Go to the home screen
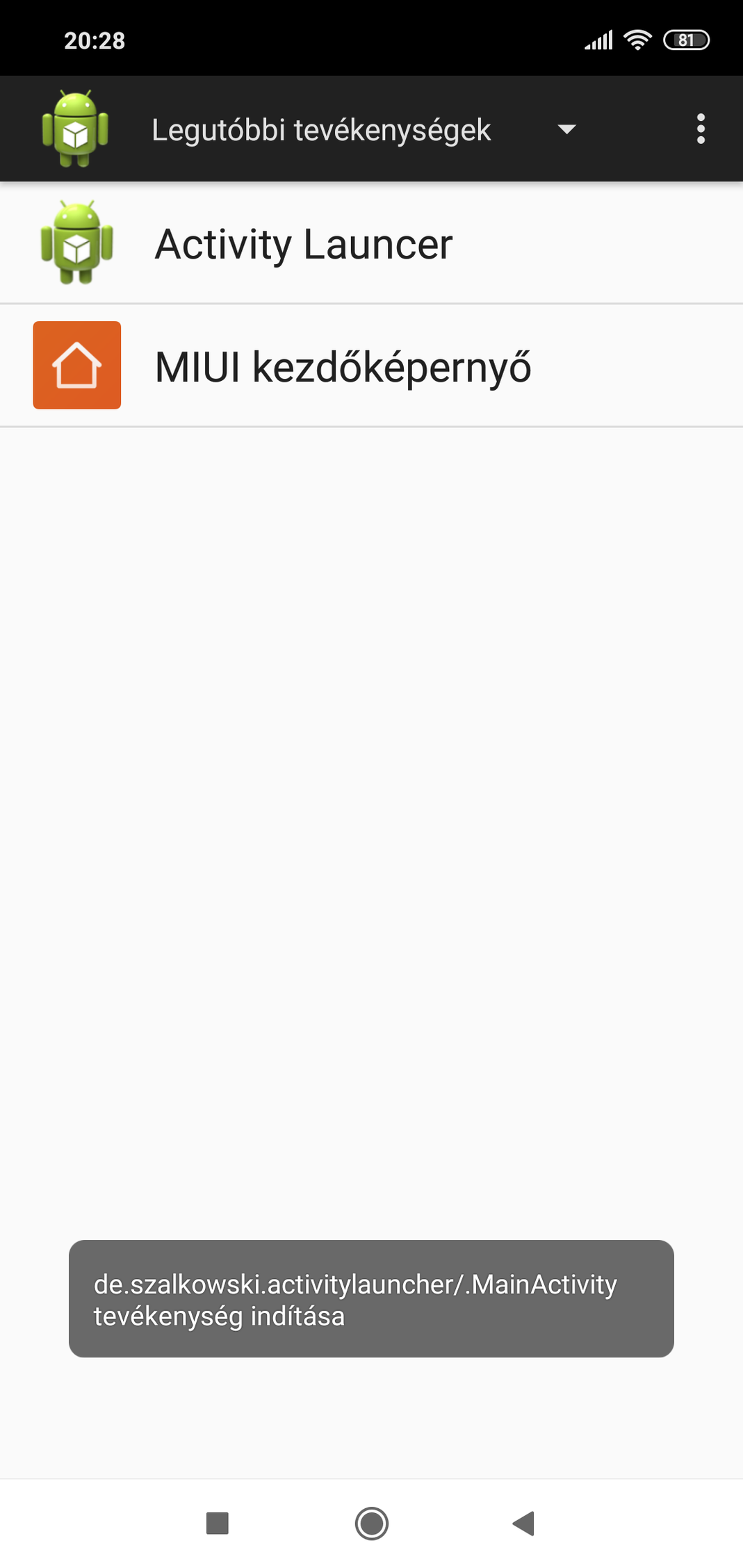 click(x=372, y=1524)
